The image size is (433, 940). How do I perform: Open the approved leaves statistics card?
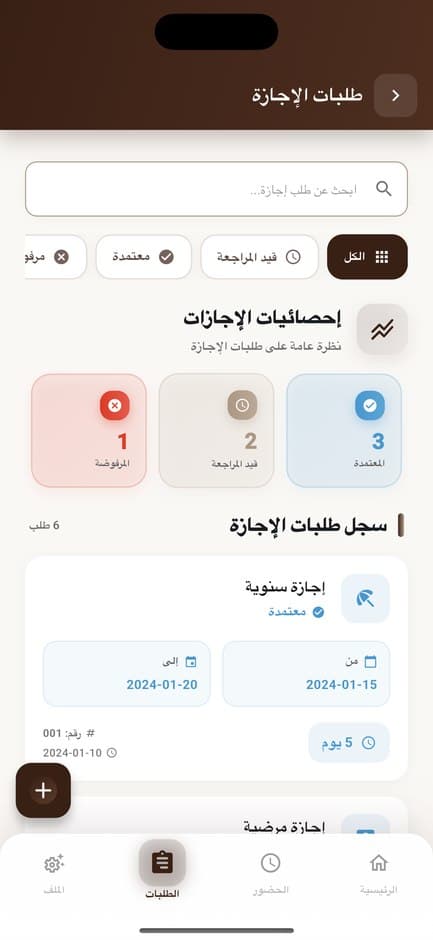coord(344,430)
